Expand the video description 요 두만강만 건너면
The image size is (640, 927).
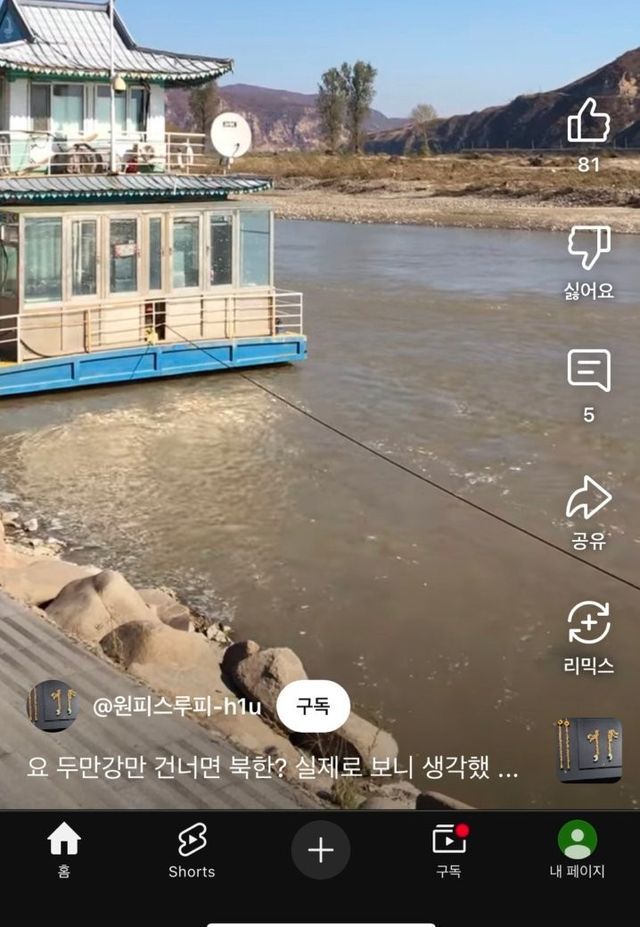click(272, 770)
